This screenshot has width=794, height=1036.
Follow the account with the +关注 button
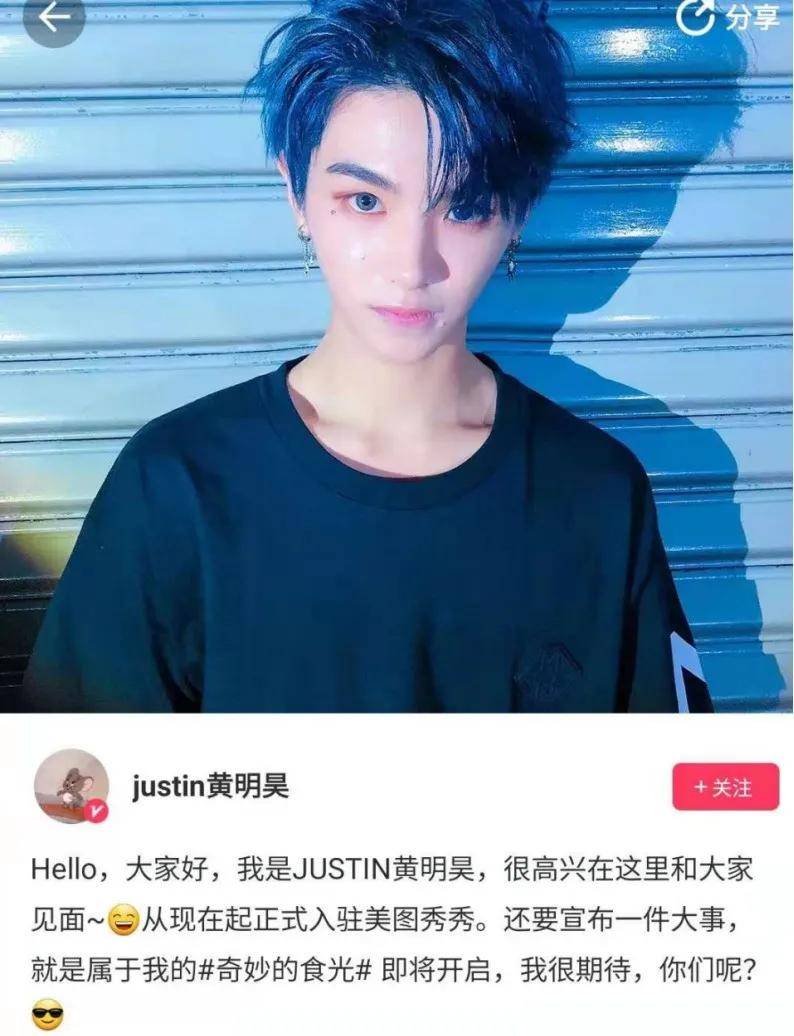coord(725,787)
